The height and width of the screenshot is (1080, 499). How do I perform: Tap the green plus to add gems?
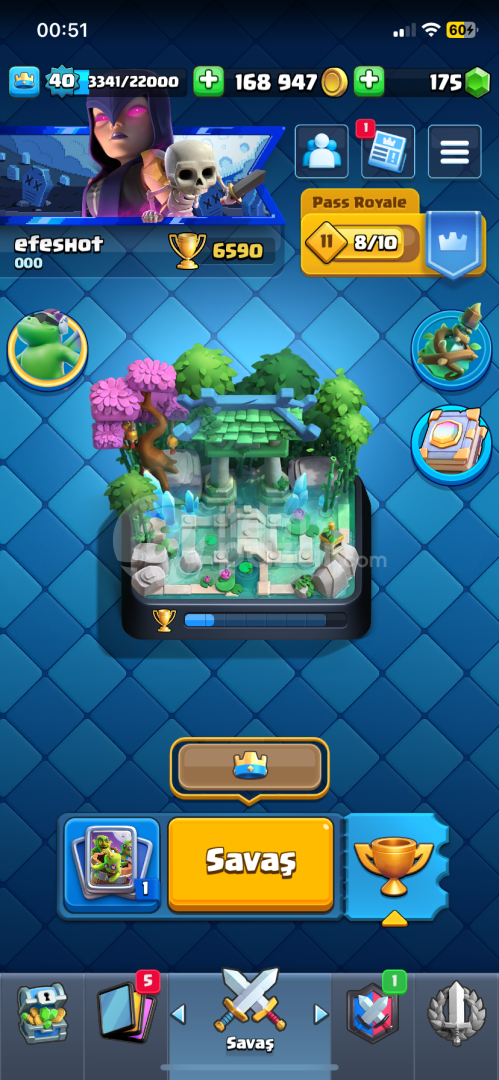pyautogui.click(x=369, y=82)
